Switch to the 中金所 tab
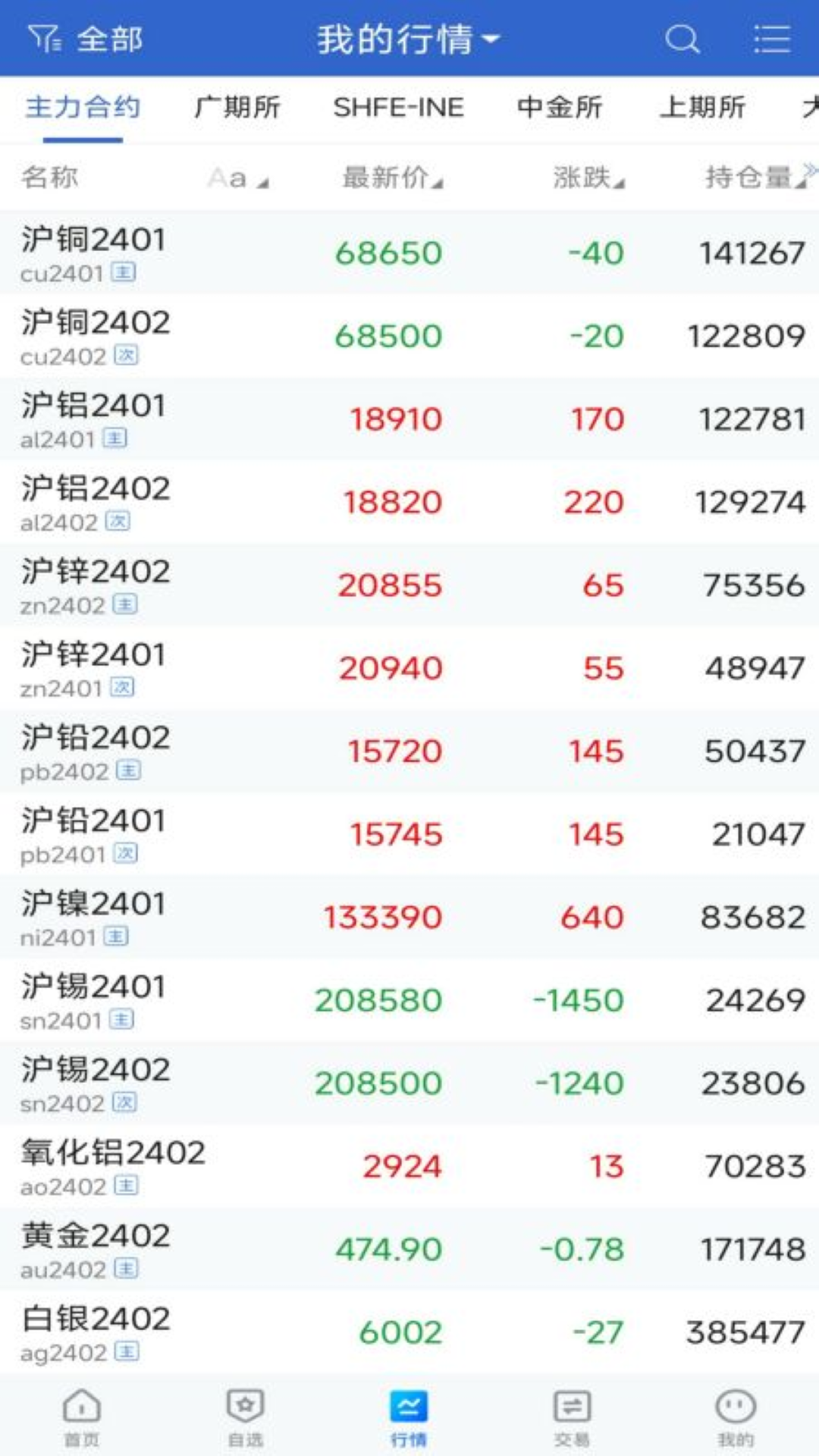This screenshot has height=1456, width=819. coord(559,108)
